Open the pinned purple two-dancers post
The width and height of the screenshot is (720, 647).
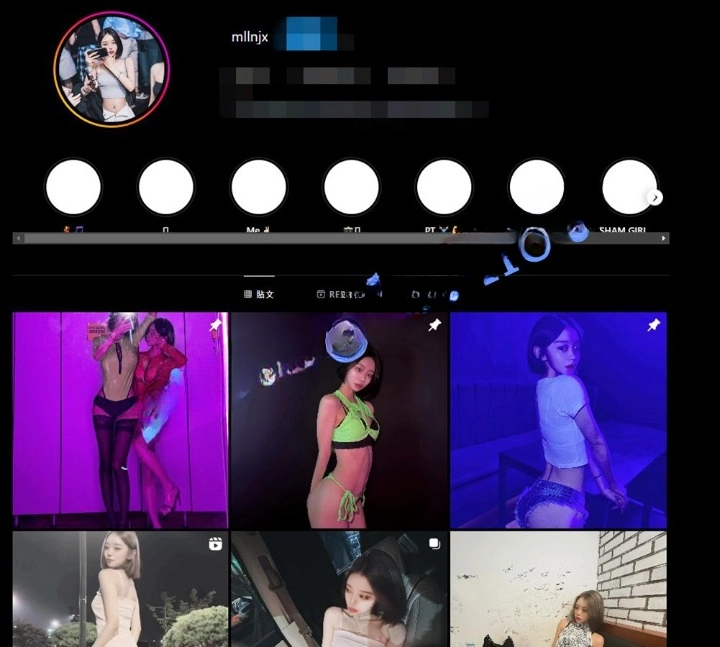pyautogui.click(x=120, y=420)
